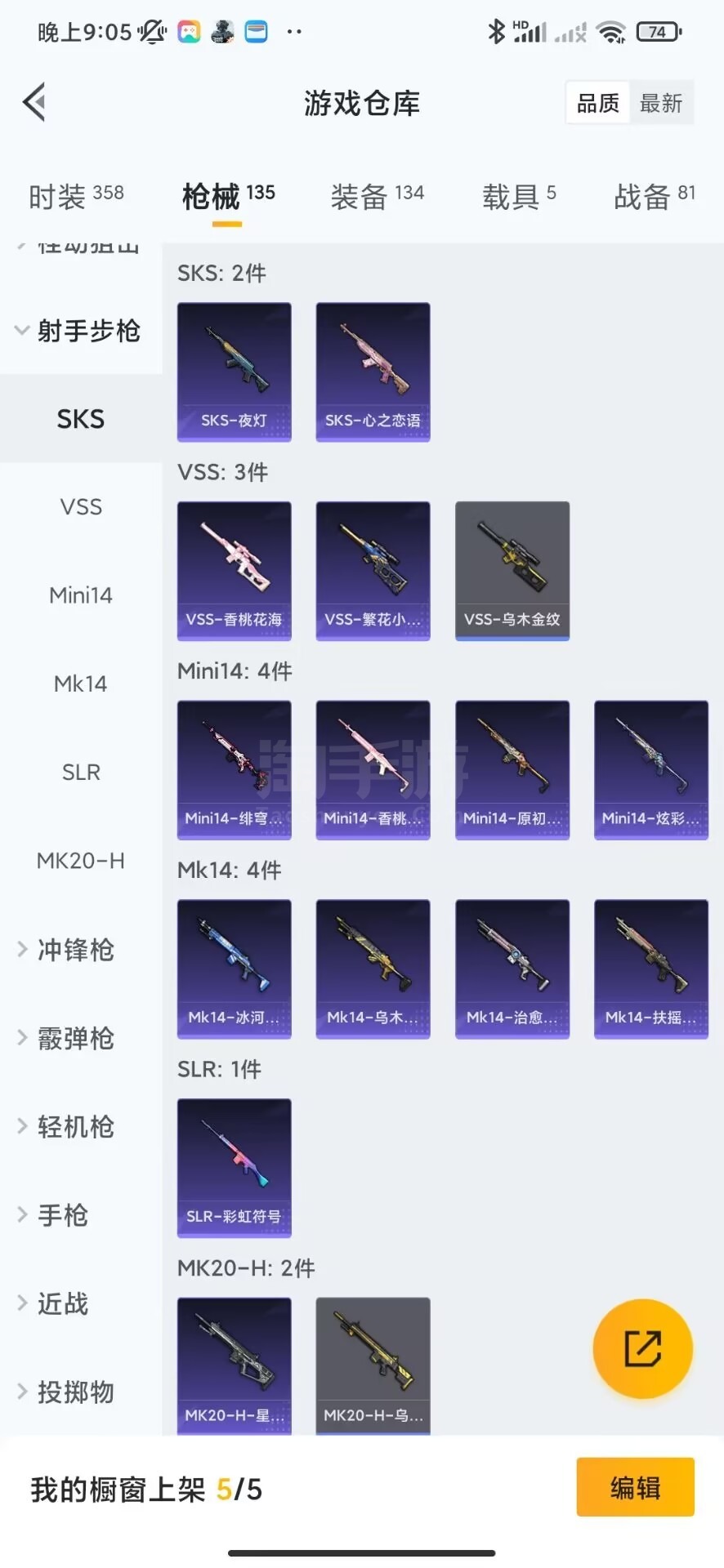
Task: Tap the orange share floating button
Action: [x=642, y=1348]
